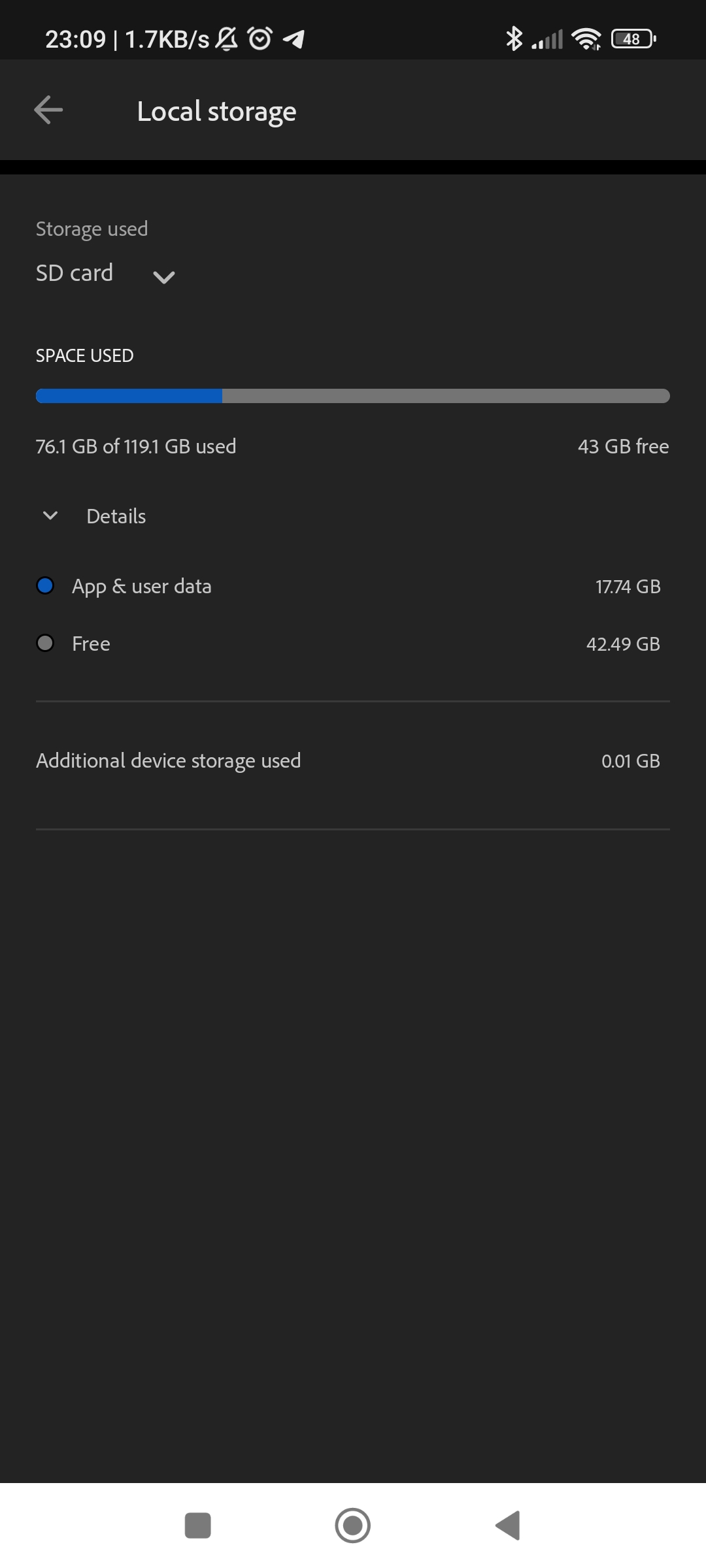The height and width of the screenshot is (1568, 706).
Task: Collapse the Details section
Action: (x=49, y=516)
